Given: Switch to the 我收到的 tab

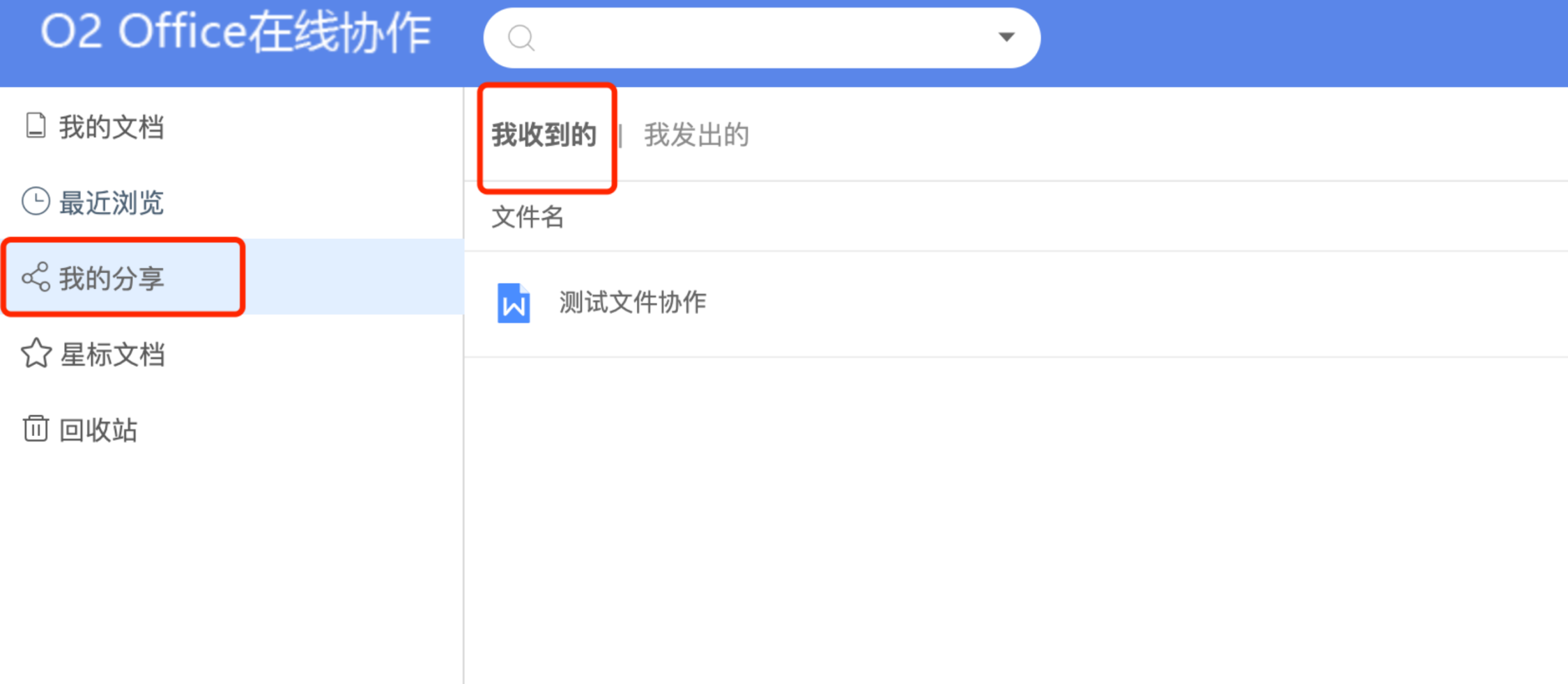Looking at the screenshot, I should [544, 135].
